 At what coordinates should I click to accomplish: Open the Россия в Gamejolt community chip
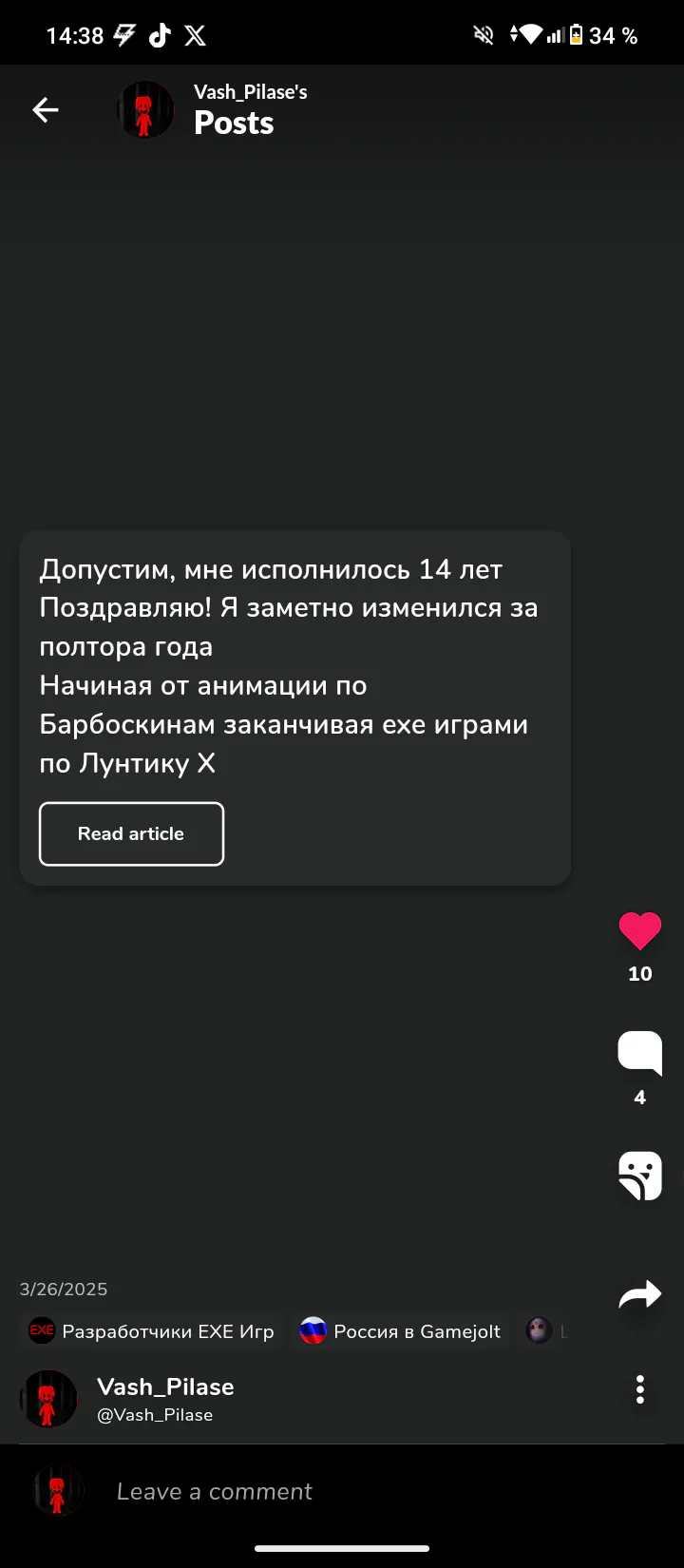tap(401, 1331)
